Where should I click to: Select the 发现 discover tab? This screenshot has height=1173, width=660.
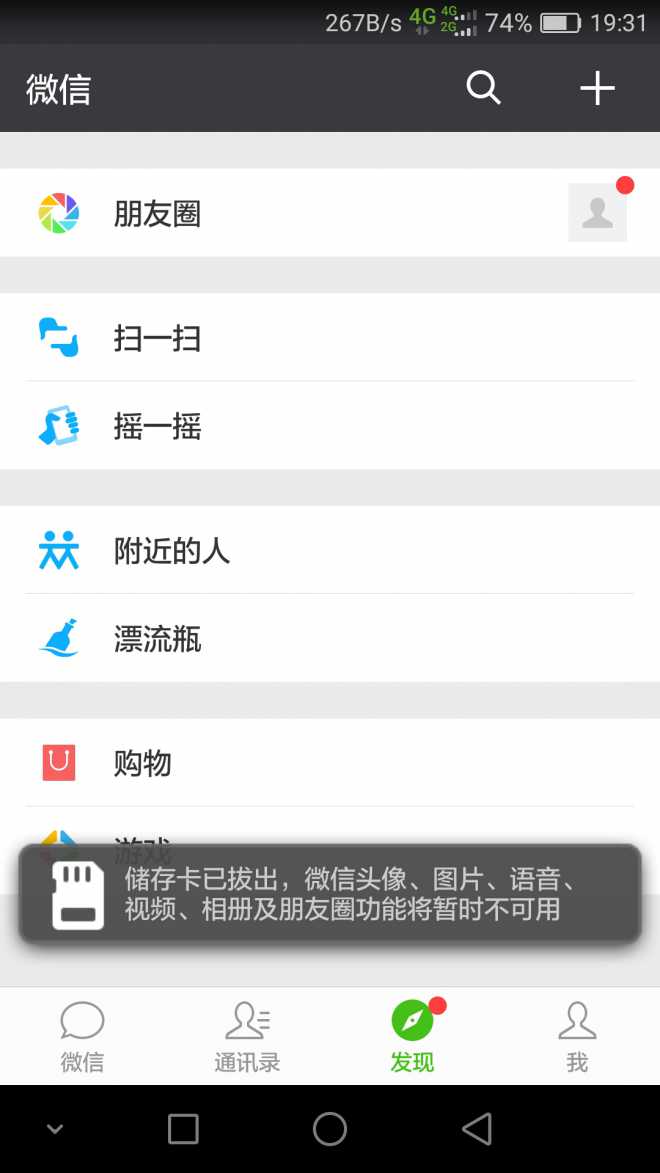coord(412,1036)
